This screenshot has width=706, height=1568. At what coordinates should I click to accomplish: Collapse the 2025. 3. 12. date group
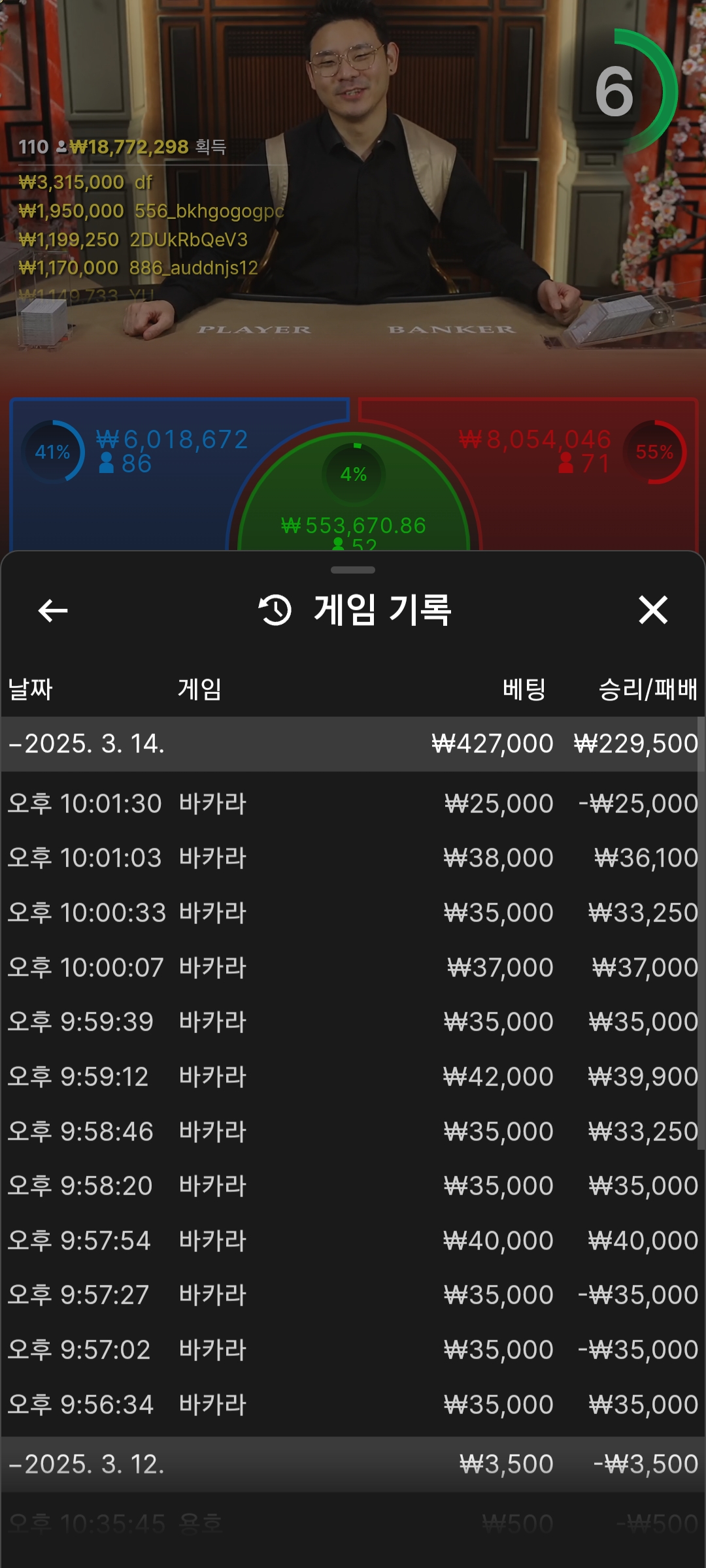[353, 1464]
